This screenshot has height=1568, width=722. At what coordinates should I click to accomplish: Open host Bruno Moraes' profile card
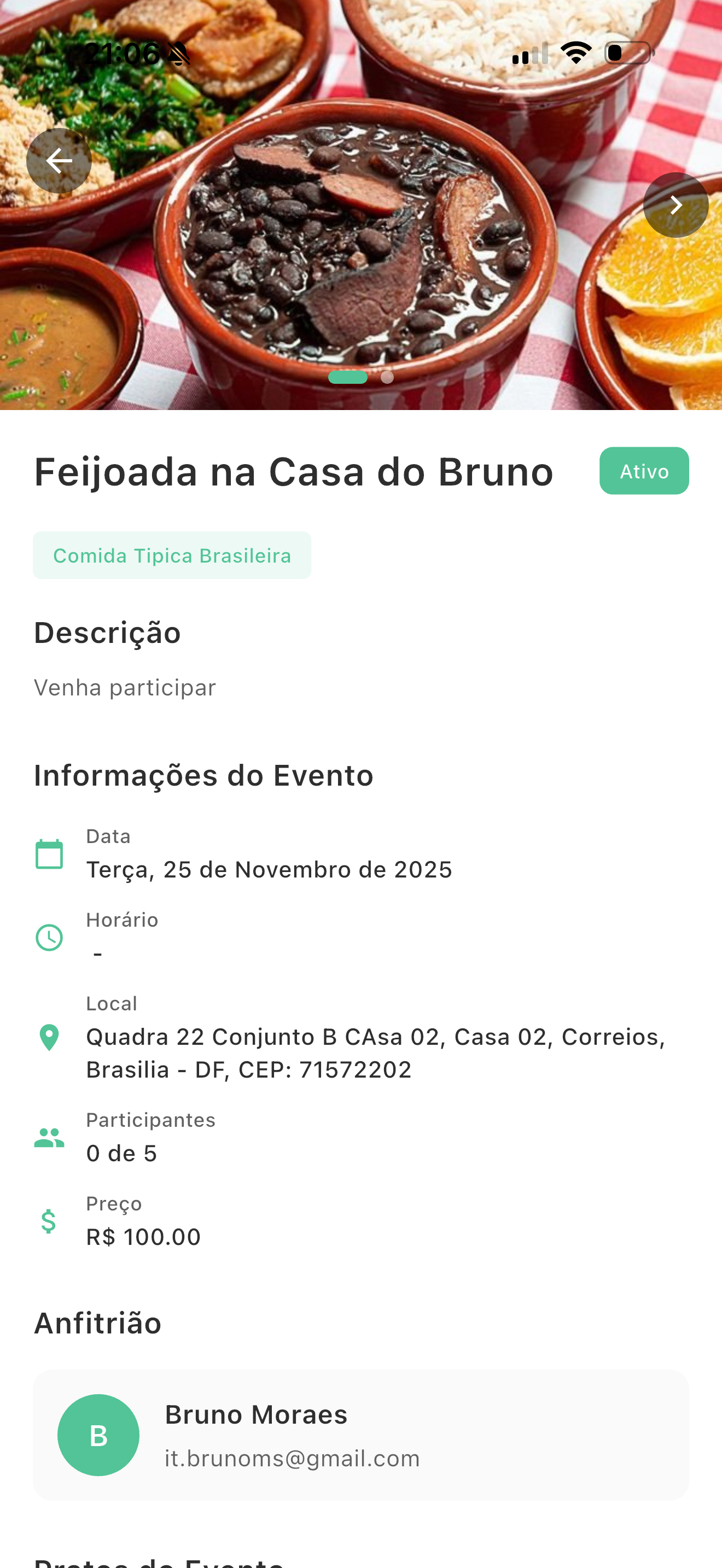point(361,1435)
